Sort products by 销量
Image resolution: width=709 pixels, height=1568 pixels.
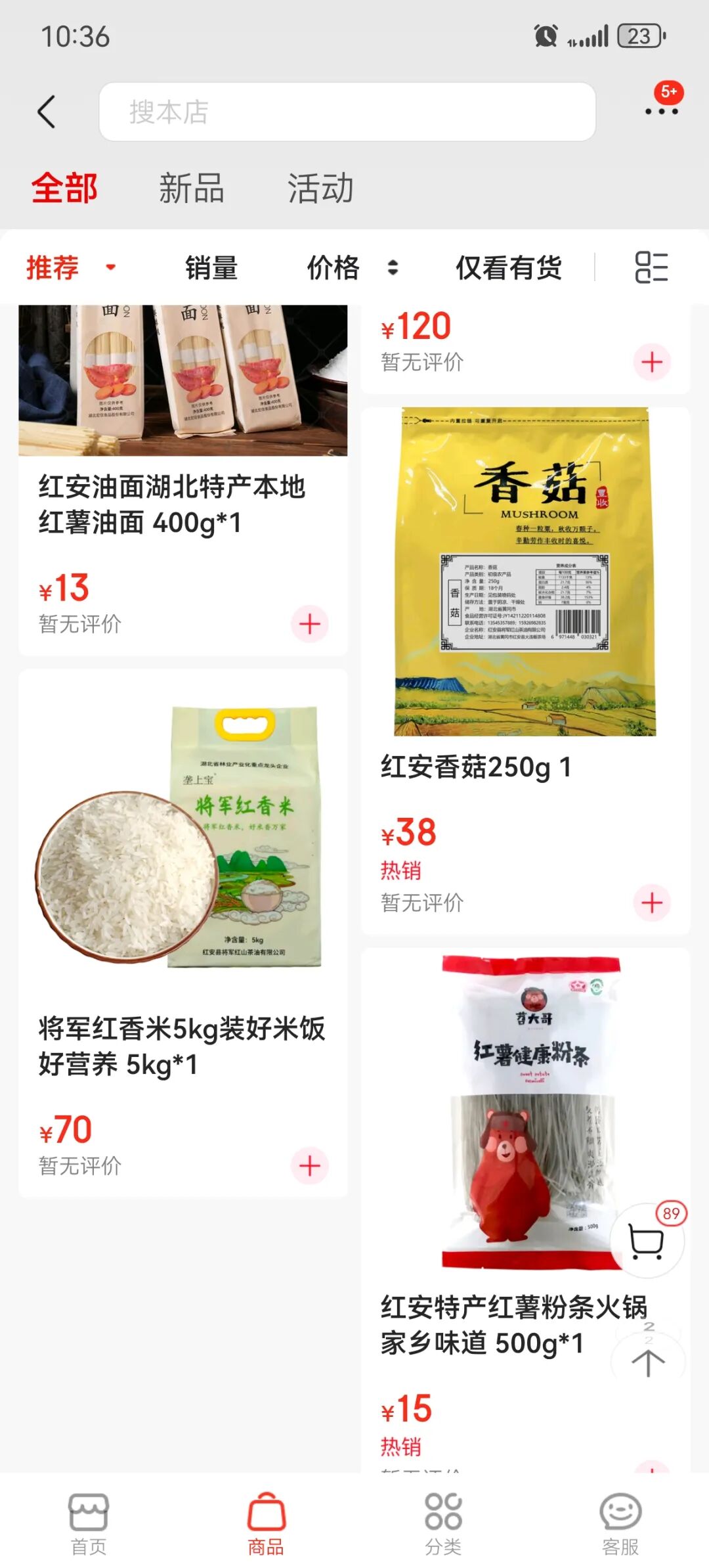pos(211,267)
